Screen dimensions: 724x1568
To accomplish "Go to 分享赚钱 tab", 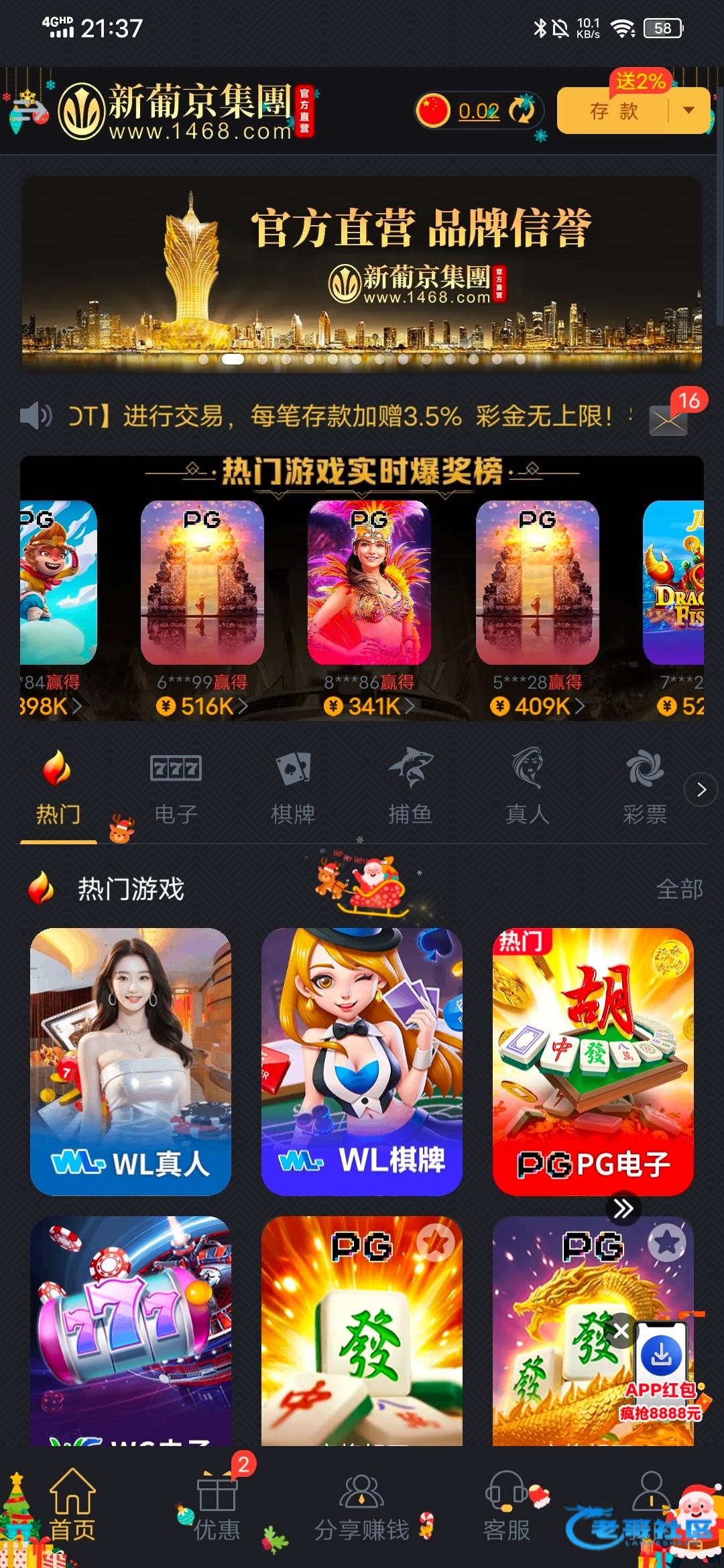I will [x=362, y=1507].
